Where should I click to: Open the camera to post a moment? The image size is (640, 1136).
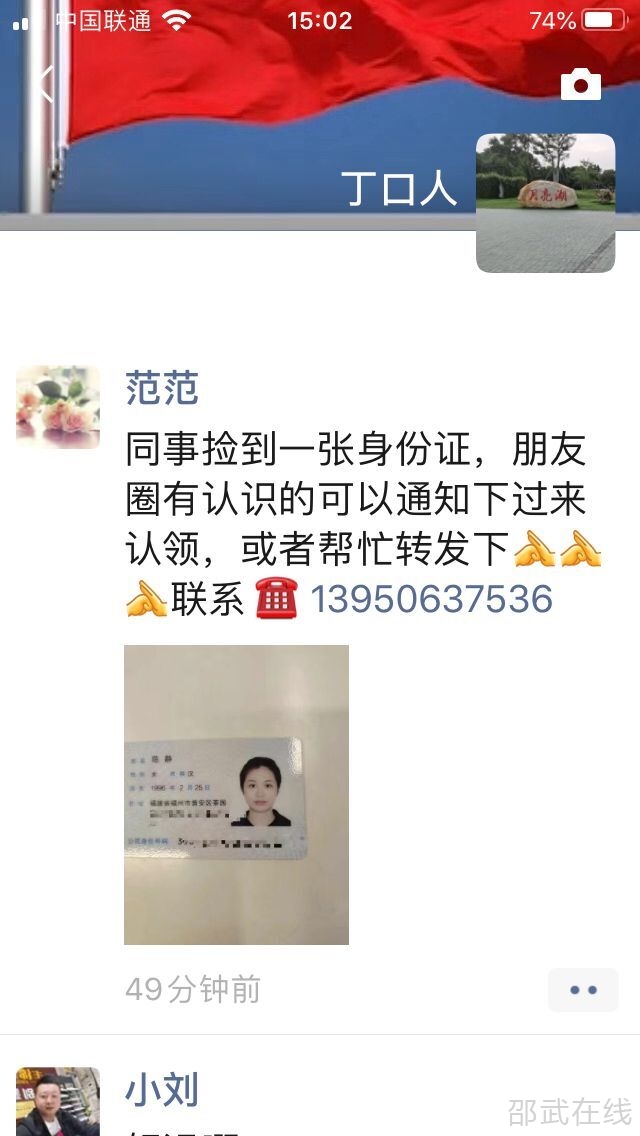click(581, 85)
